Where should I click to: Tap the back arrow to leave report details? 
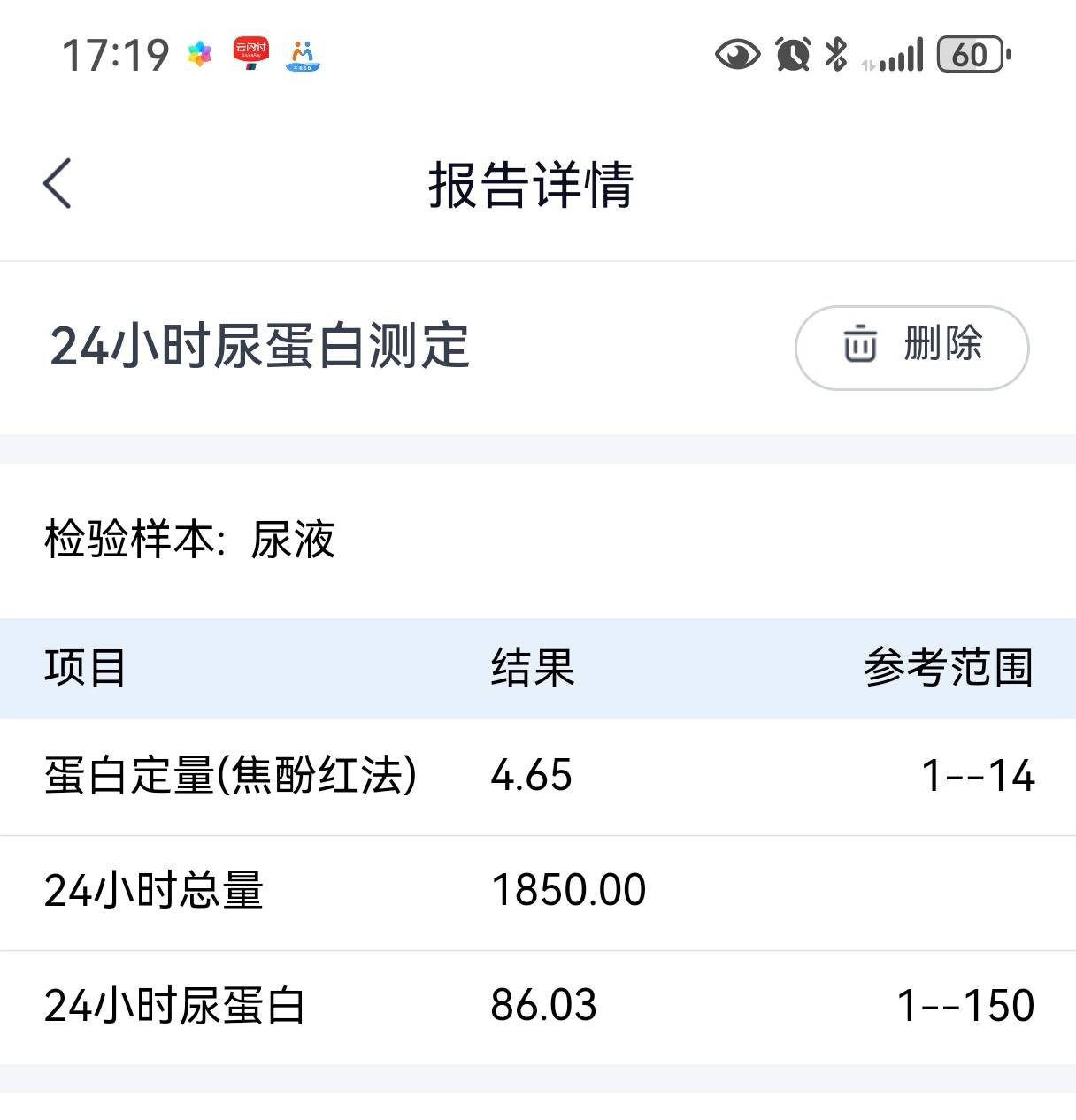[57, 183]
